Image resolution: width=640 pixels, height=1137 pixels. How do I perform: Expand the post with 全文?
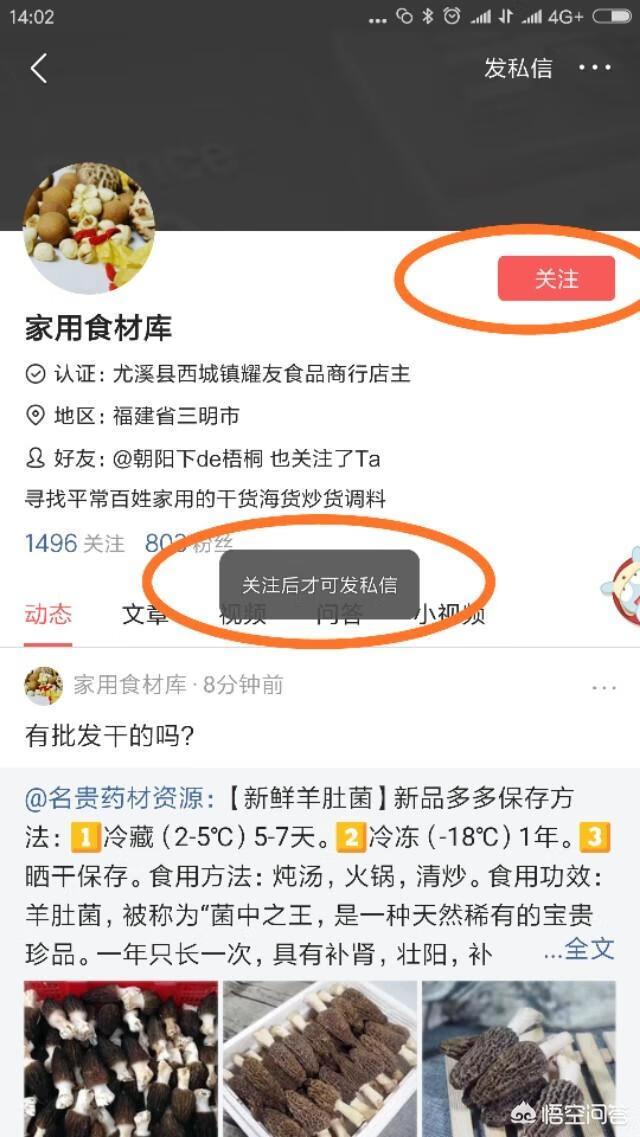580,949
